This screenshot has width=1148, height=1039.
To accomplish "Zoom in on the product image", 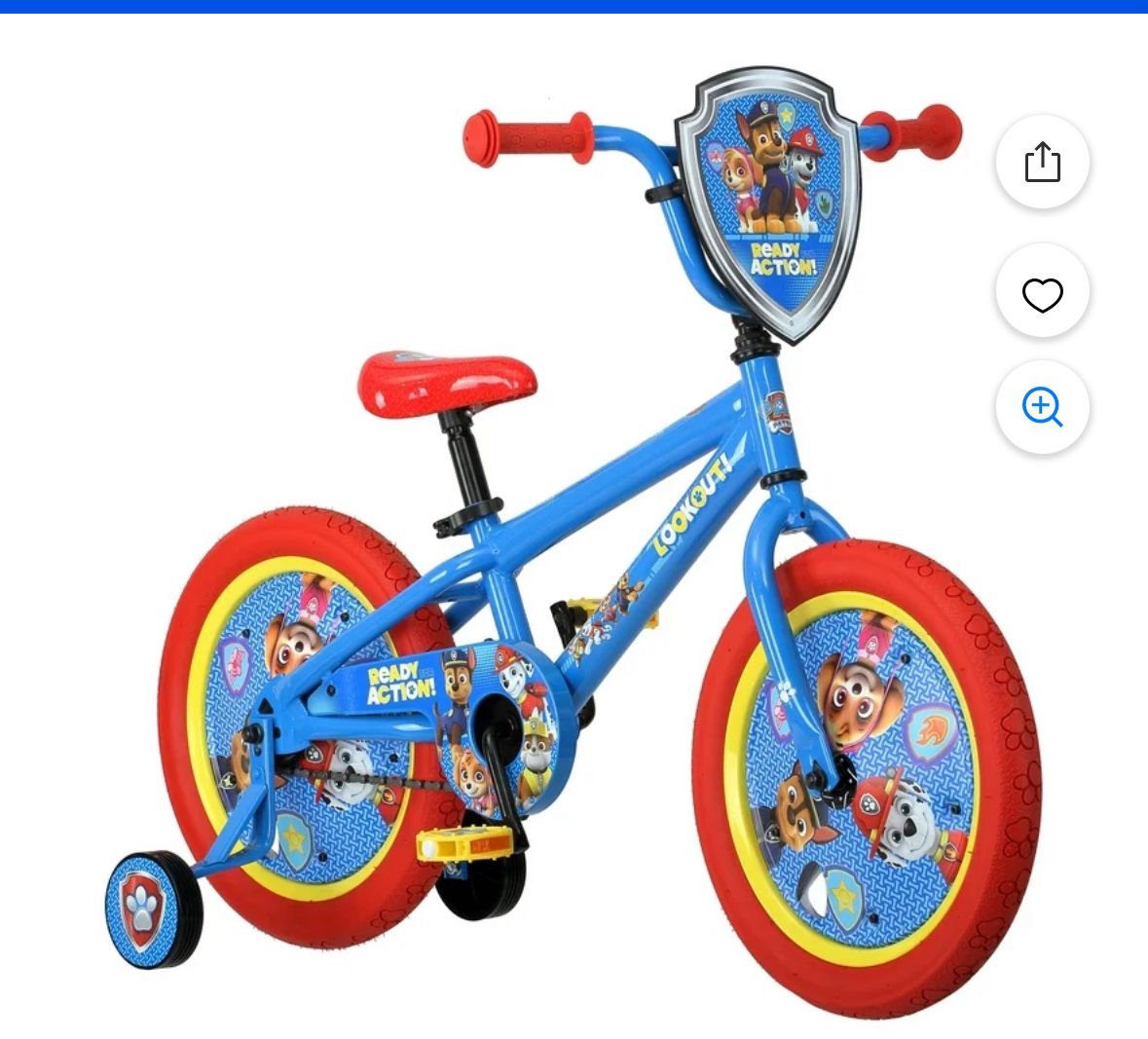I will [x=1042, y=406].
